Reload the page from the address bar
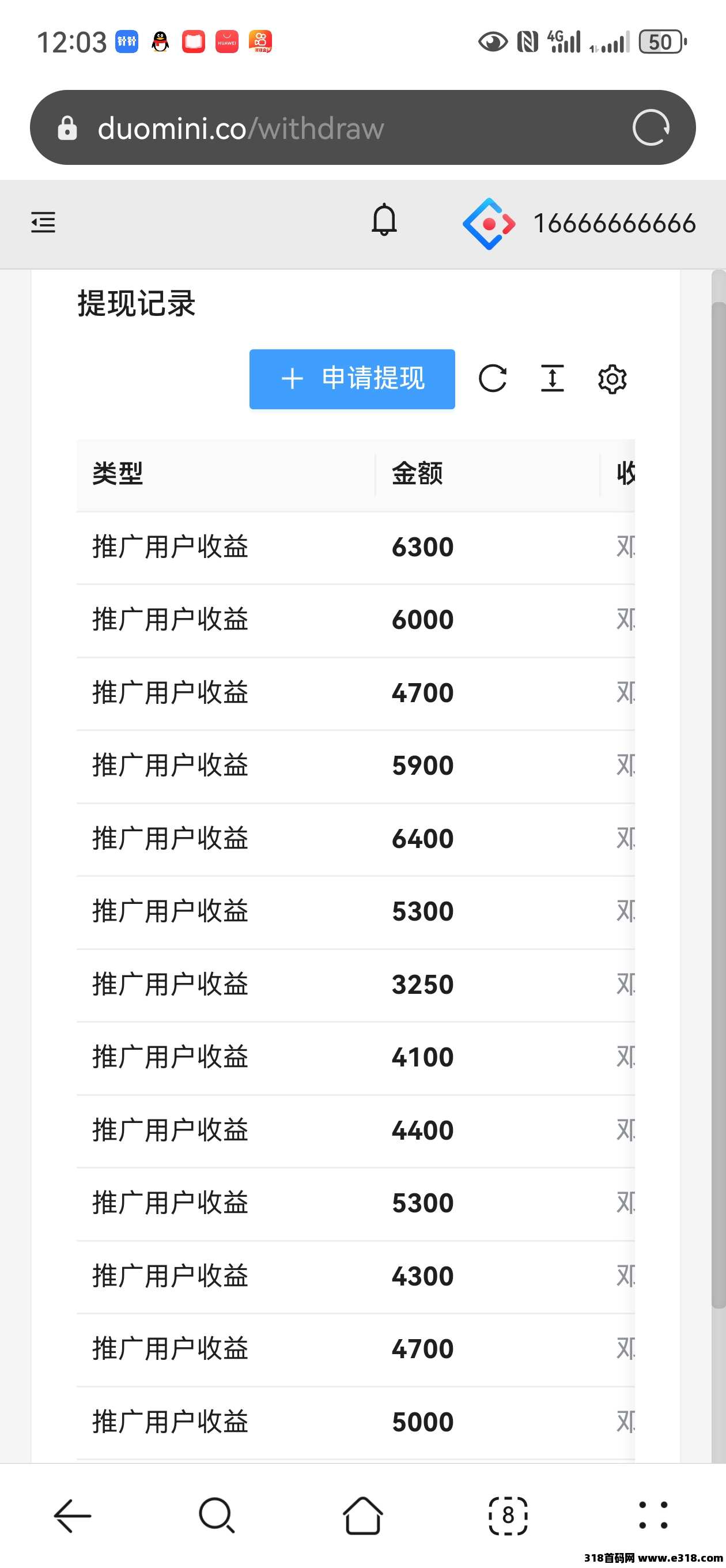 pos(651,128)
